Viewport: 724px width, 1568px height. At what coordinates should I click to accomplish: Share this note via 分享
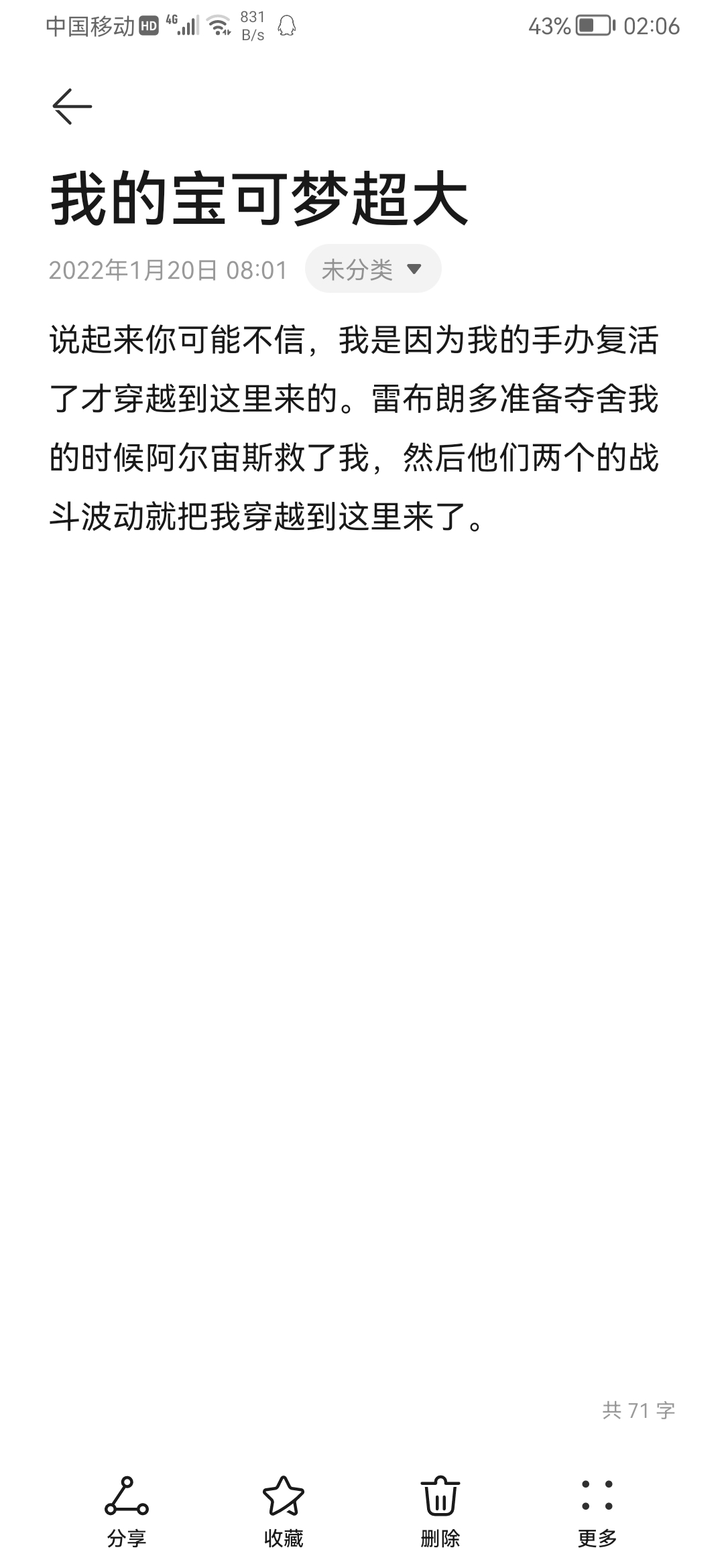click(127, 1511)
